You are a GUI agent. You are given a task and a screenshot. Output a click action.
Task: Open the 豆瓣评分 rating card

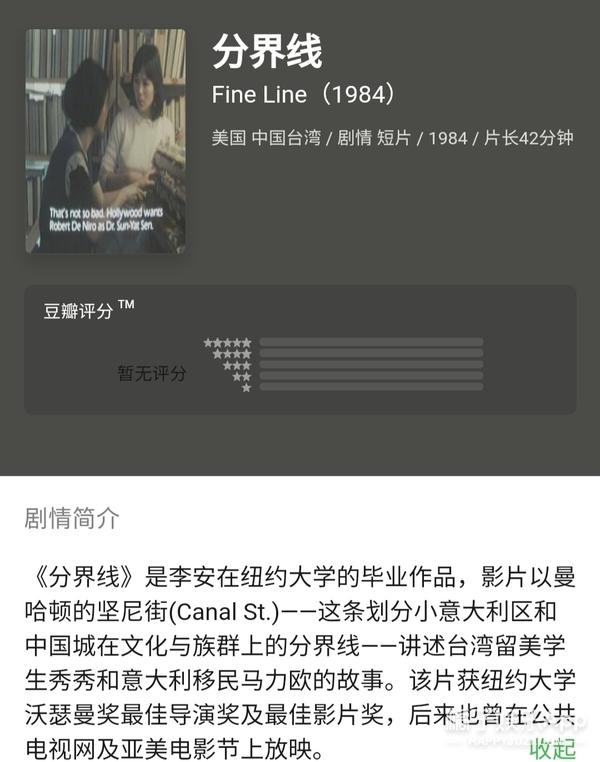pos(300,350)
